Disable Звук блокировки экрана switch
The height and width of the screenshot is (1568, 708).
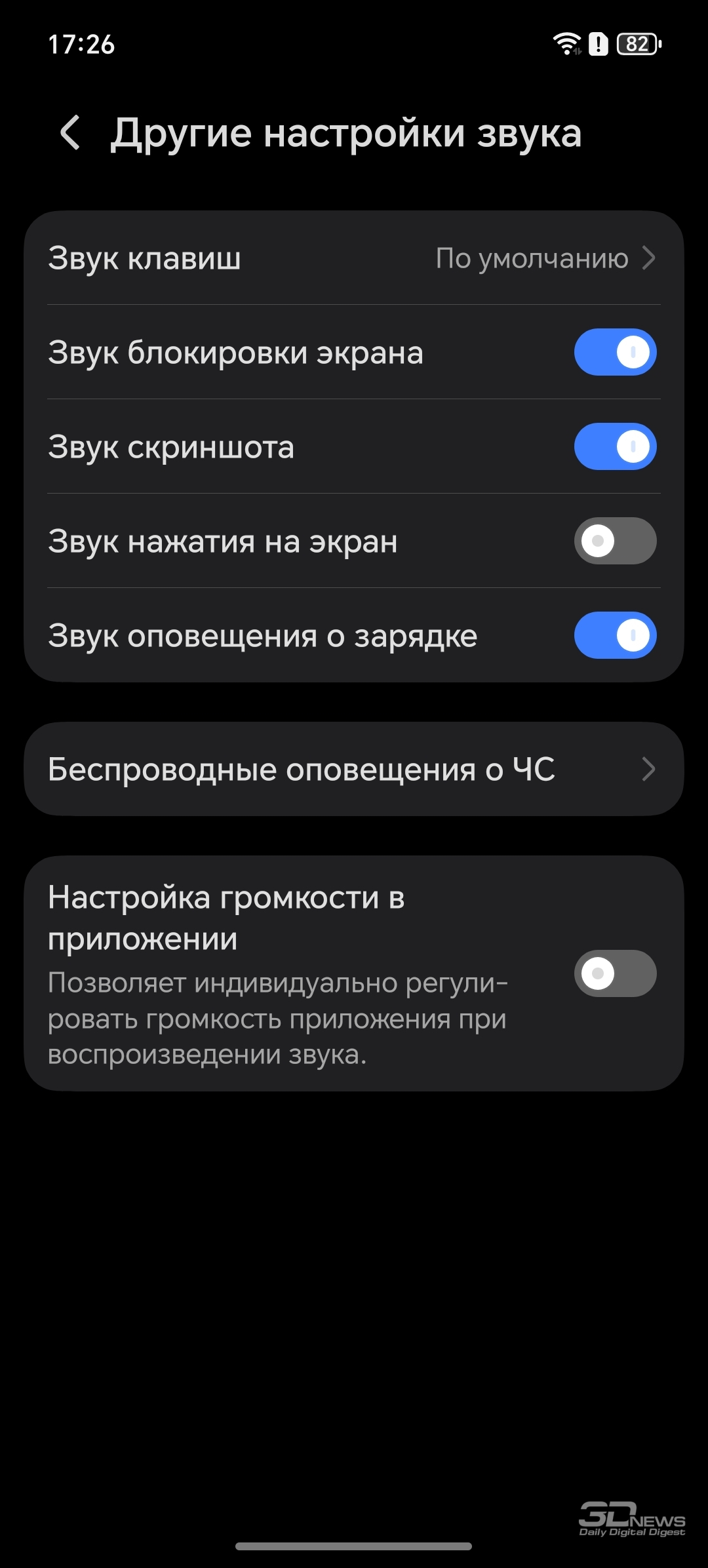(x=615, y=353)
